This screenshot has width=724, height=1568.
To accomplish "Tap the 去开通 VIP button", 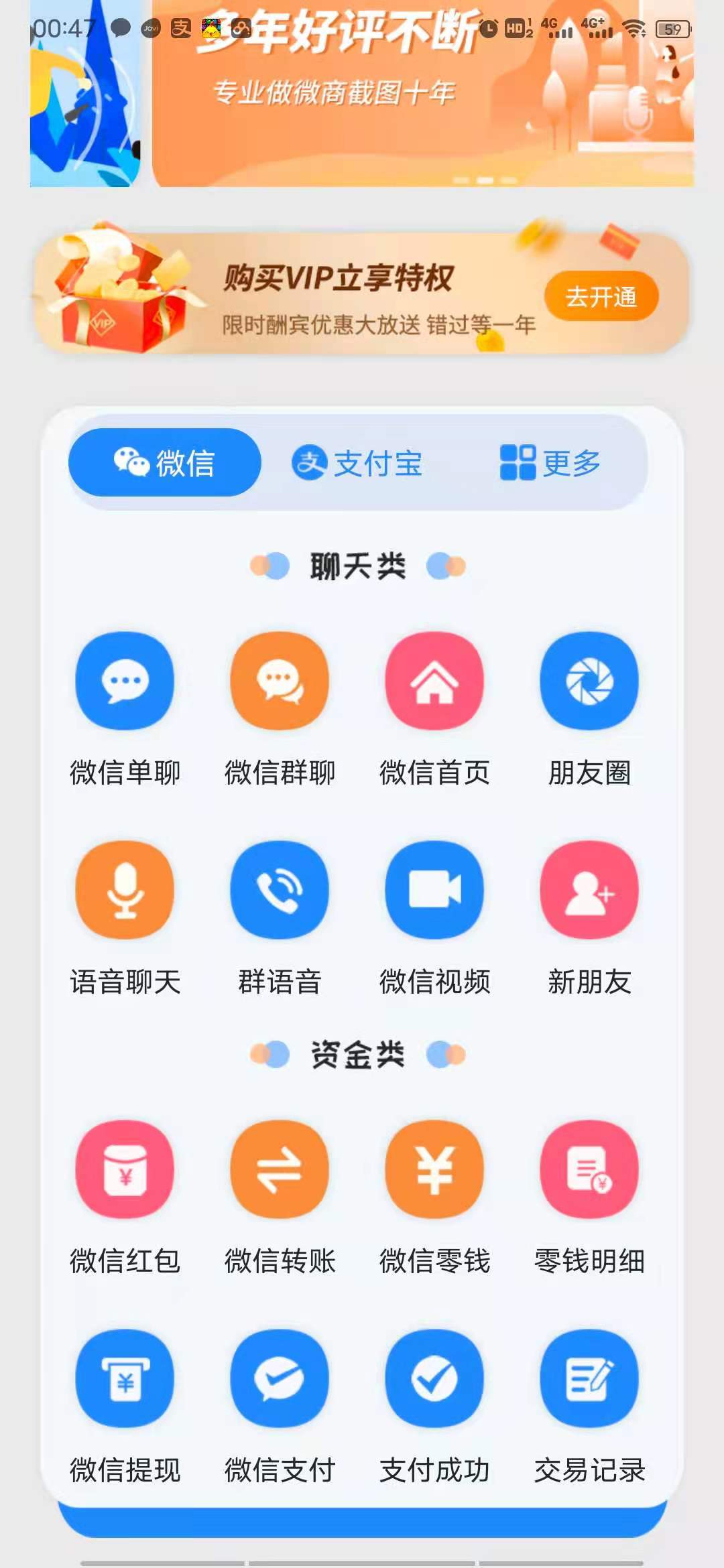I will pos(601,296).
